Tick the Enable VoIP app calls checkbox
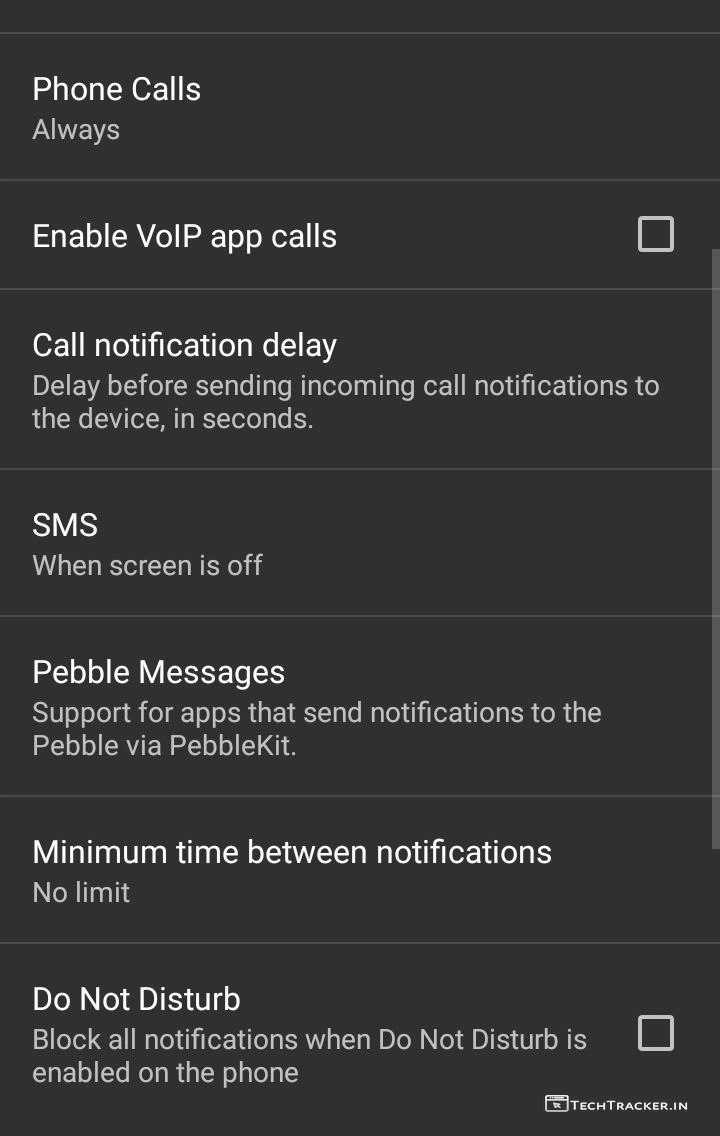 [x=656, y=235]
